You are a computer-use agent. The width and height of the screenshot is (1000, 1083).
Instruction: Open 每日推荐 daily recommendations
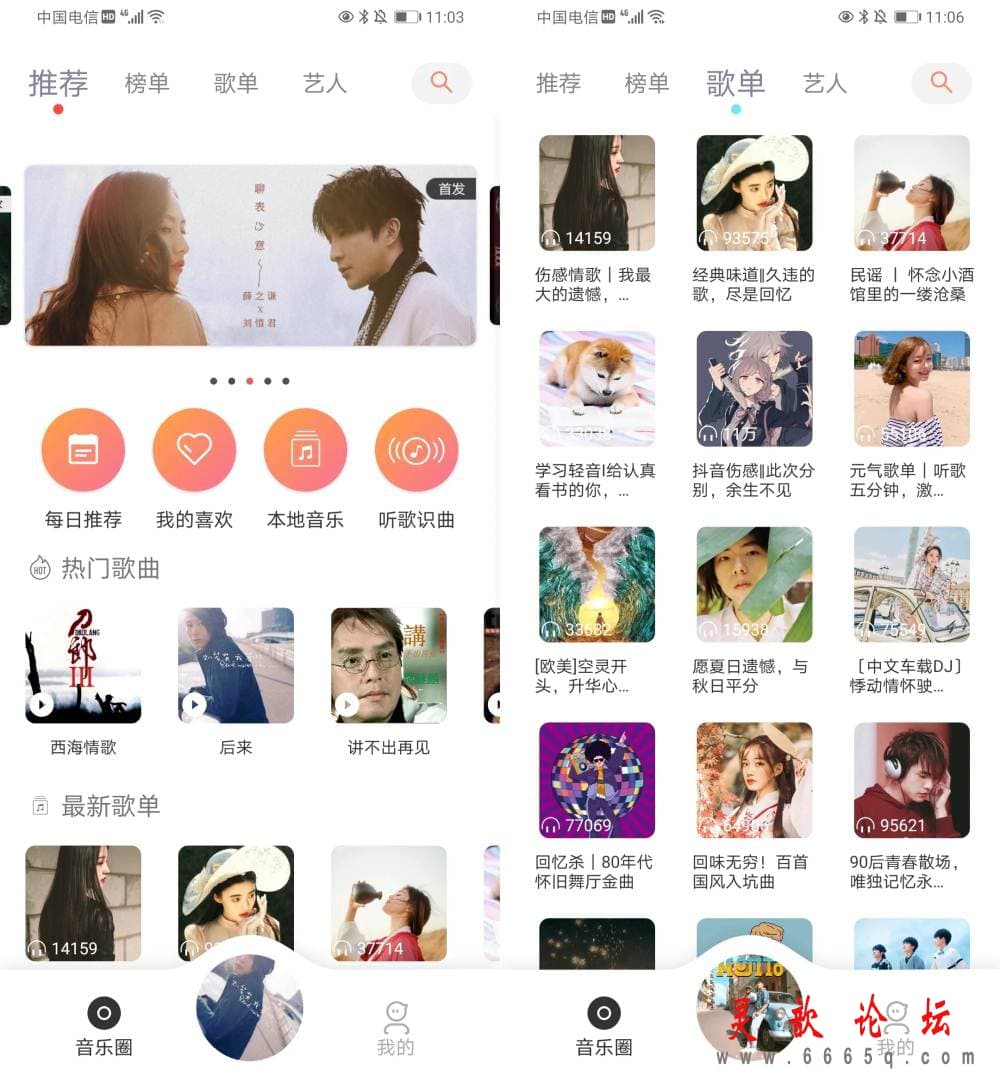pos(83,451)
